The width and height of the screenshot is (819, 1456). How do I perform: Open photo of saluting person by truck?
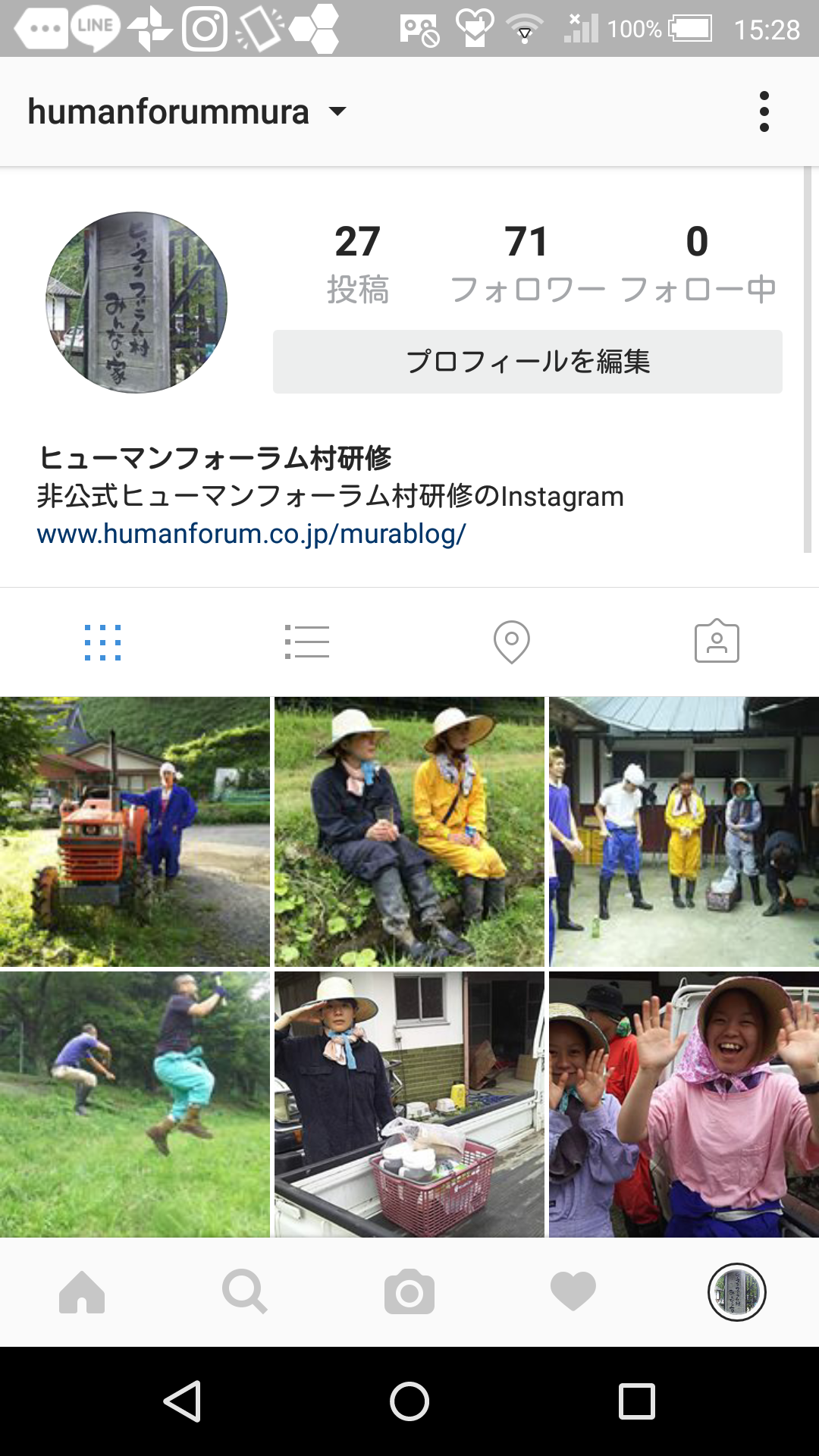(x=409, y=1104)
